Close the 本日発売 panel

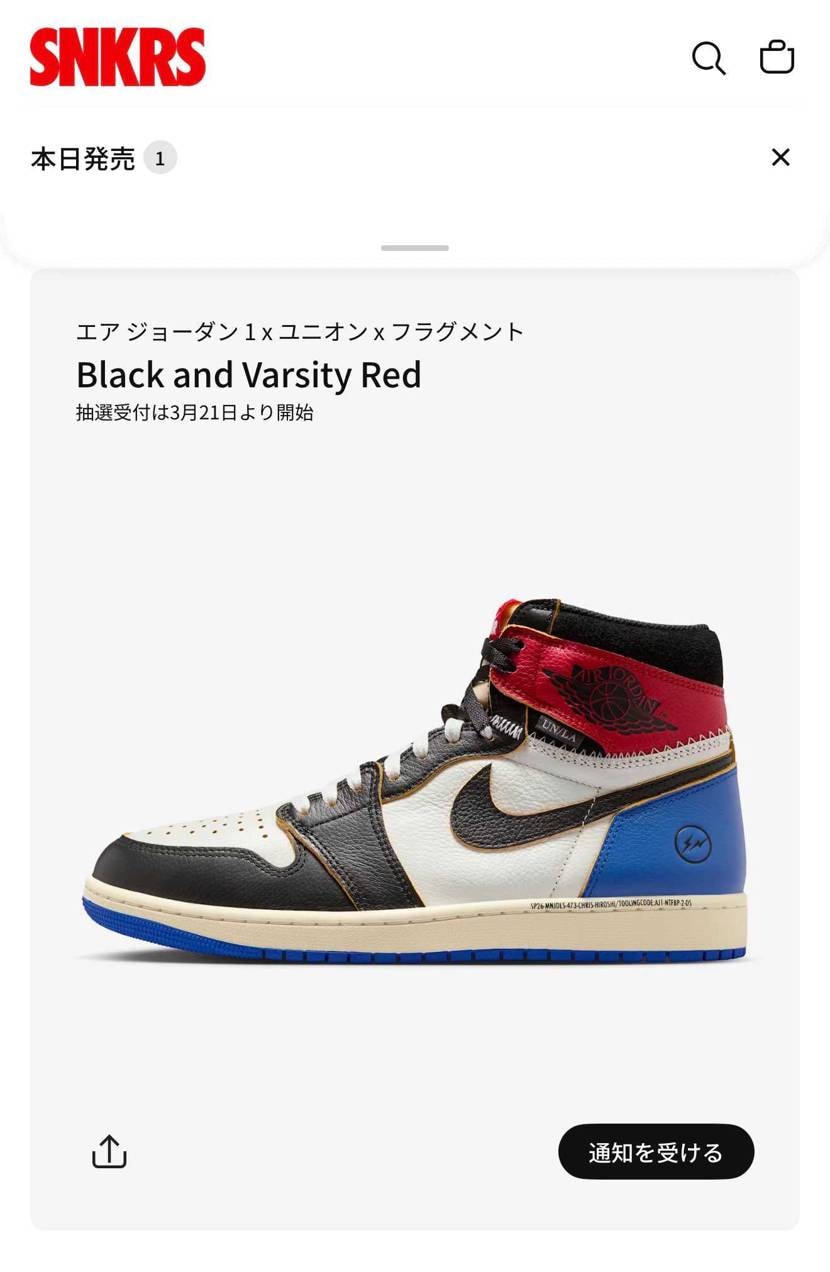pyautogui.click(x=780, y=157)
